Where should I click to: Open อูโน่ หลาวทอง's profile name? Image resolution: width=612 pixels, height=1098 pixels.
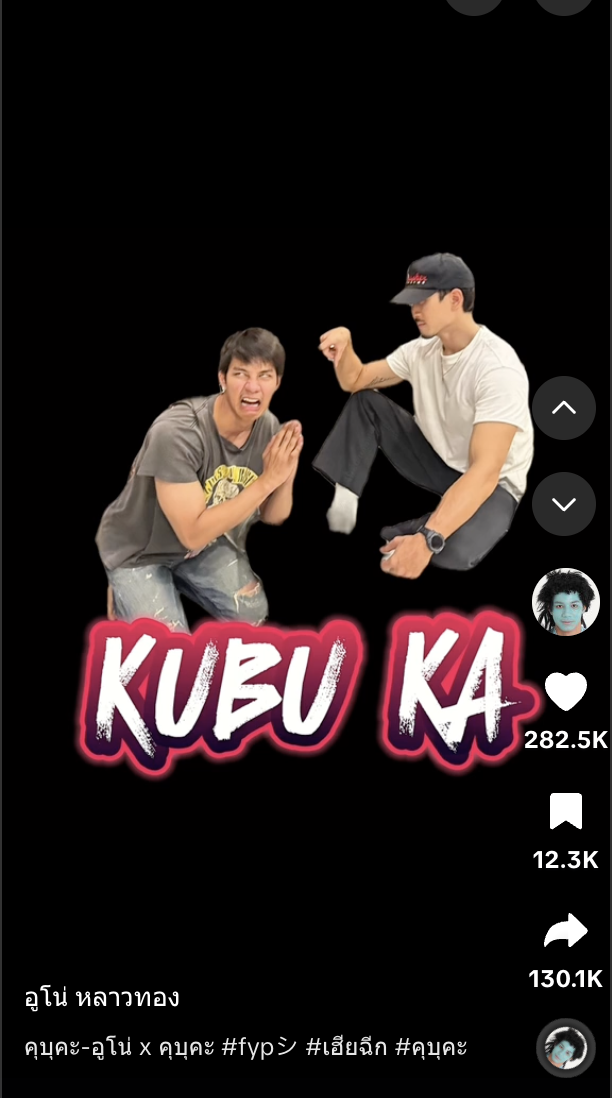point(102,997)
